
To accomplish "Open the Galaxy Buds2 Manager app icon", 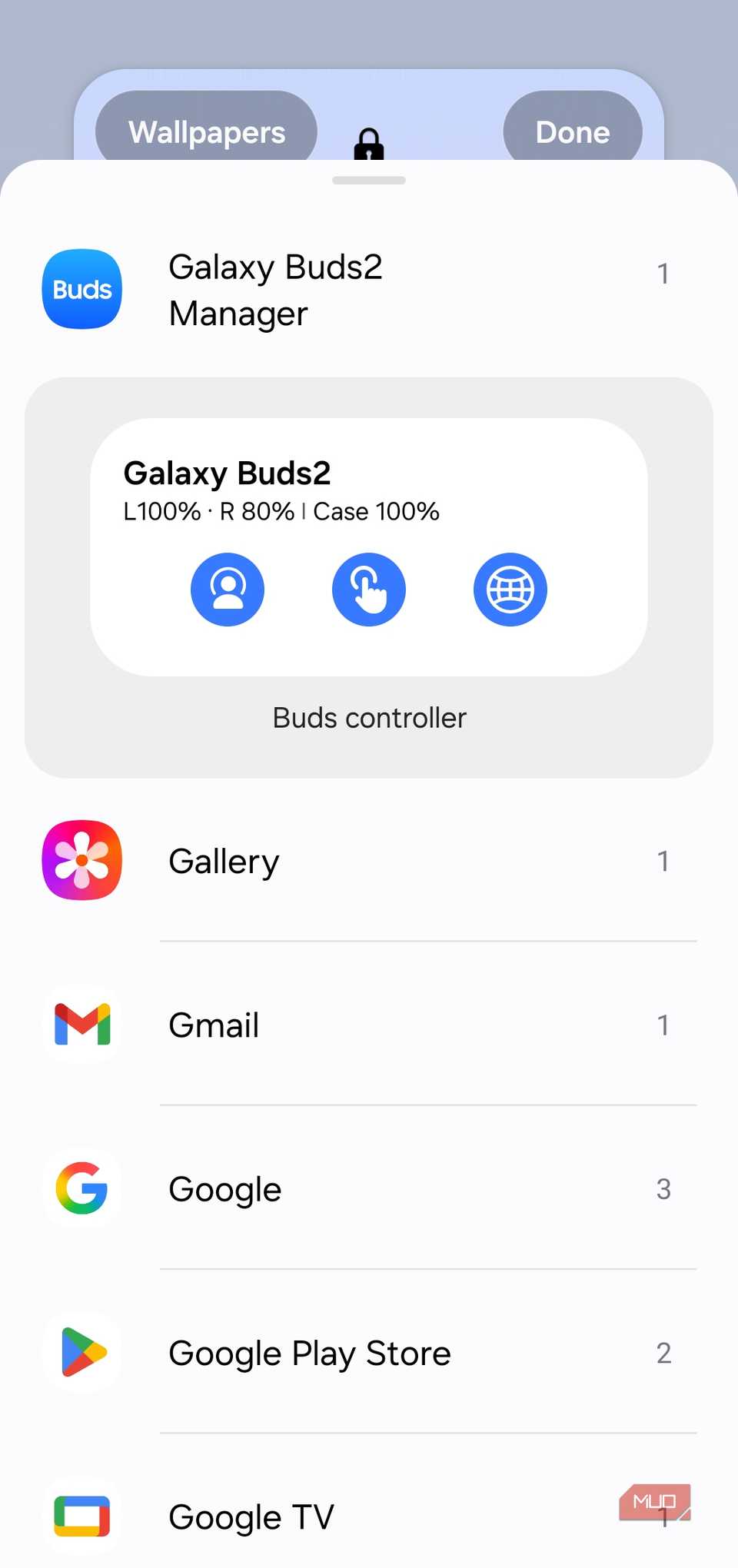I will (x=81, y=289).
